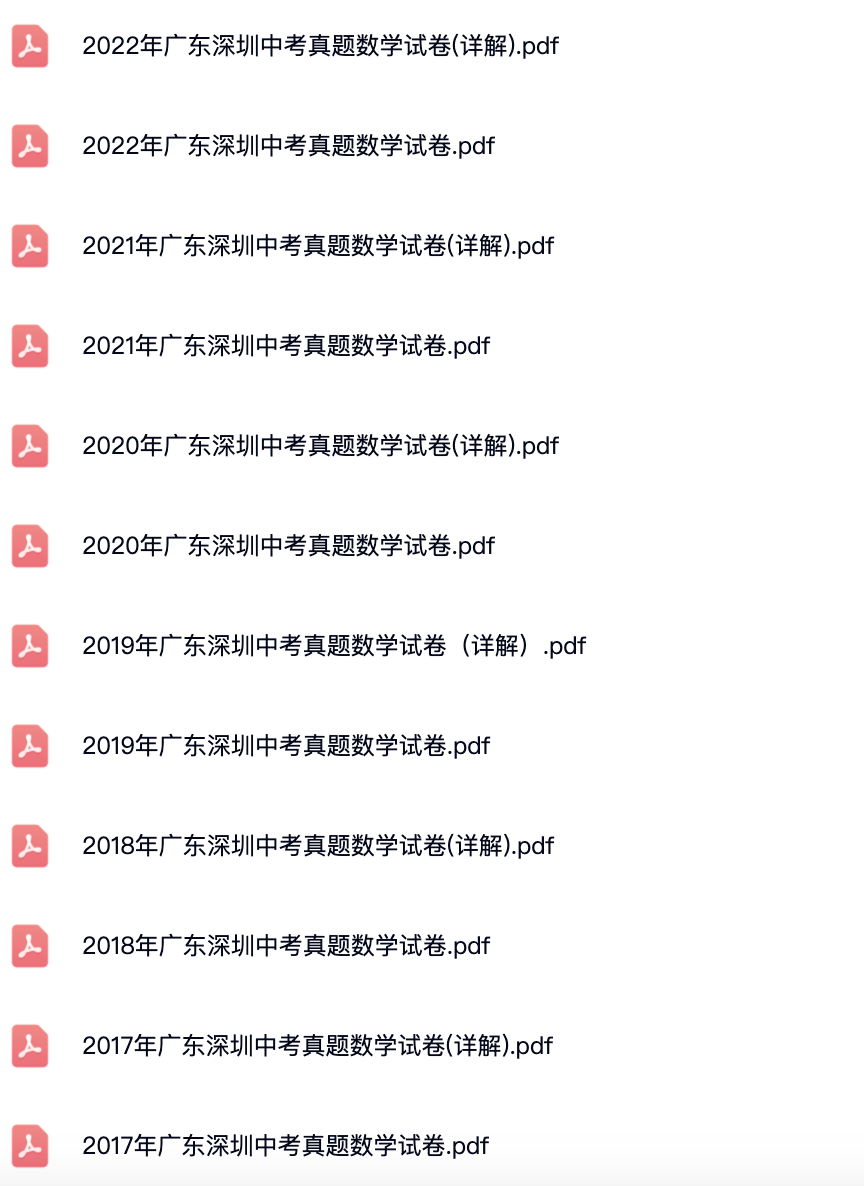Open 2018年广东深圳中考真题数学试卷(详解).pdf
Viewport: 864px width, 1186px height.
pyautogui.click(x=318, y=846)
